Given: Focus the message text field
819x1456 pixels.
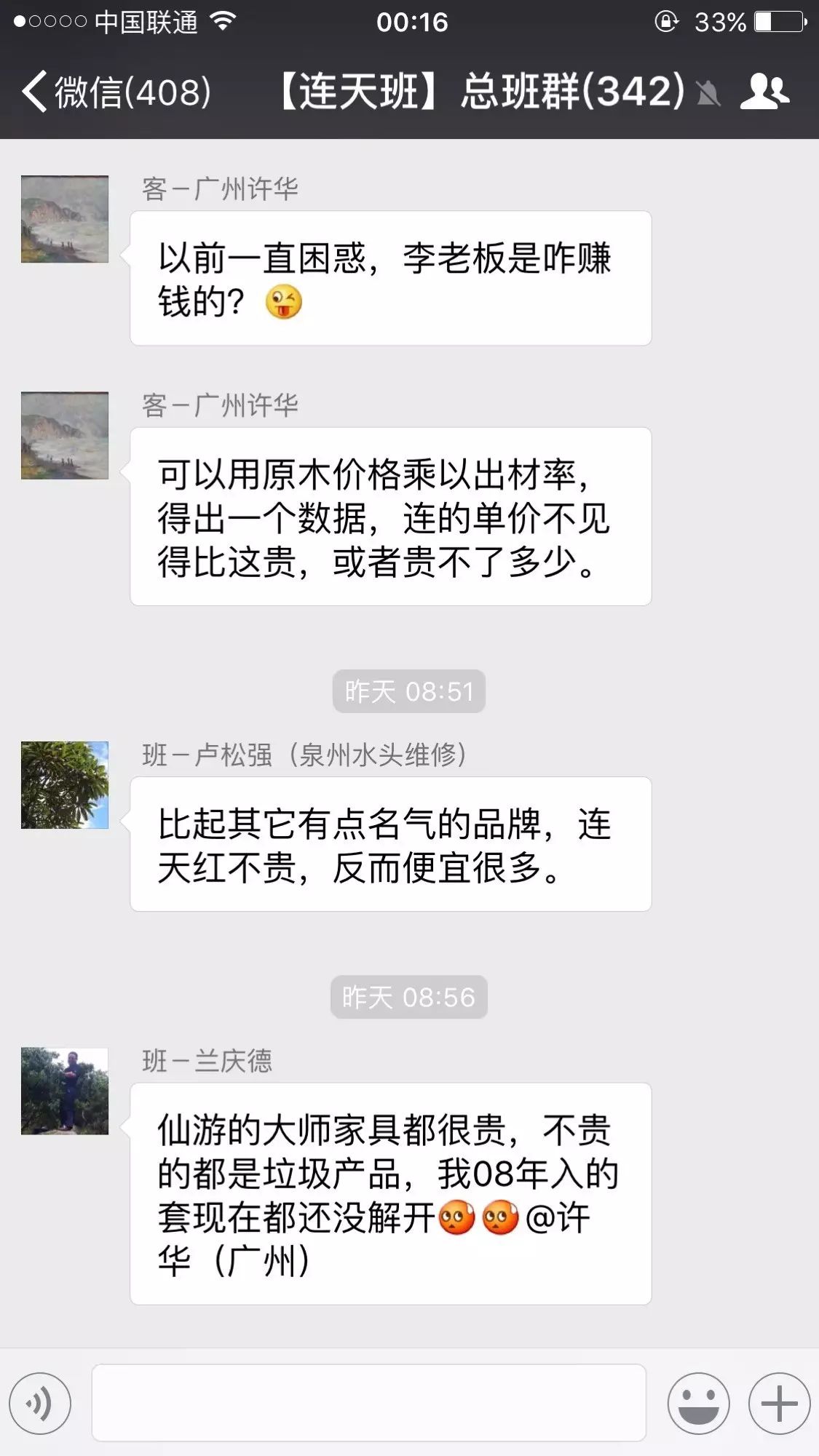Looking at the screenshot, I should 368,1403.
